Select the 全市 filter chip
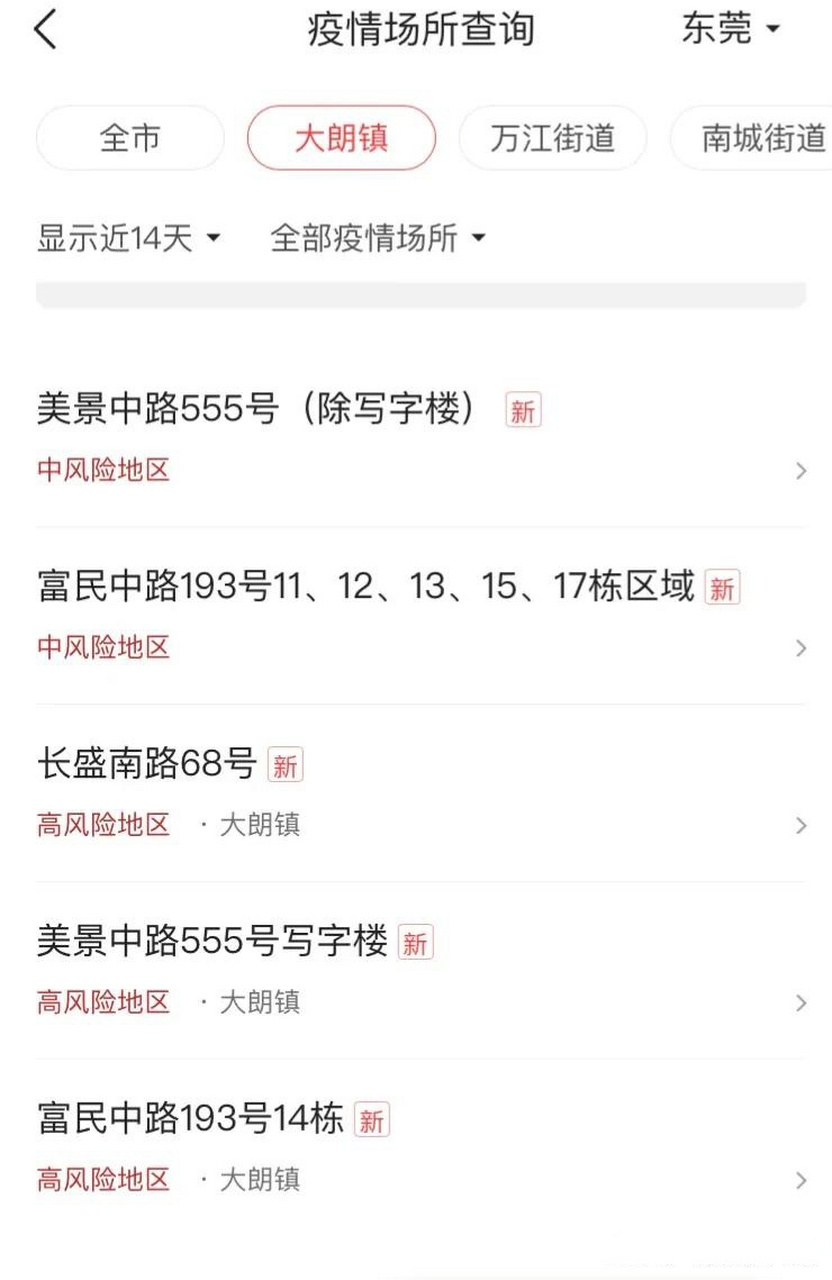Image resolution: width=832 pixels, height=1280 pixels. [129, 139]
